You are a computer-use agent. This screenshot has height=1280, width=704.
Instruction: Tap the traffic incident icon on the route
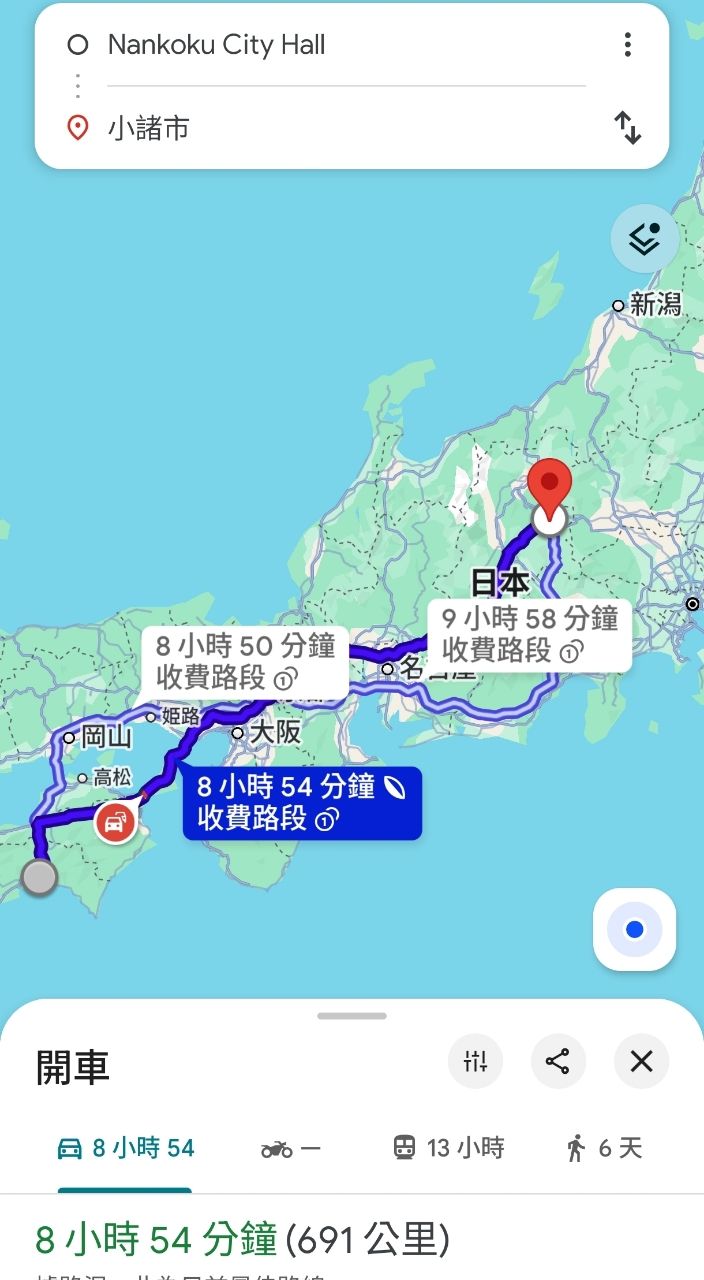tap(116, 823)
